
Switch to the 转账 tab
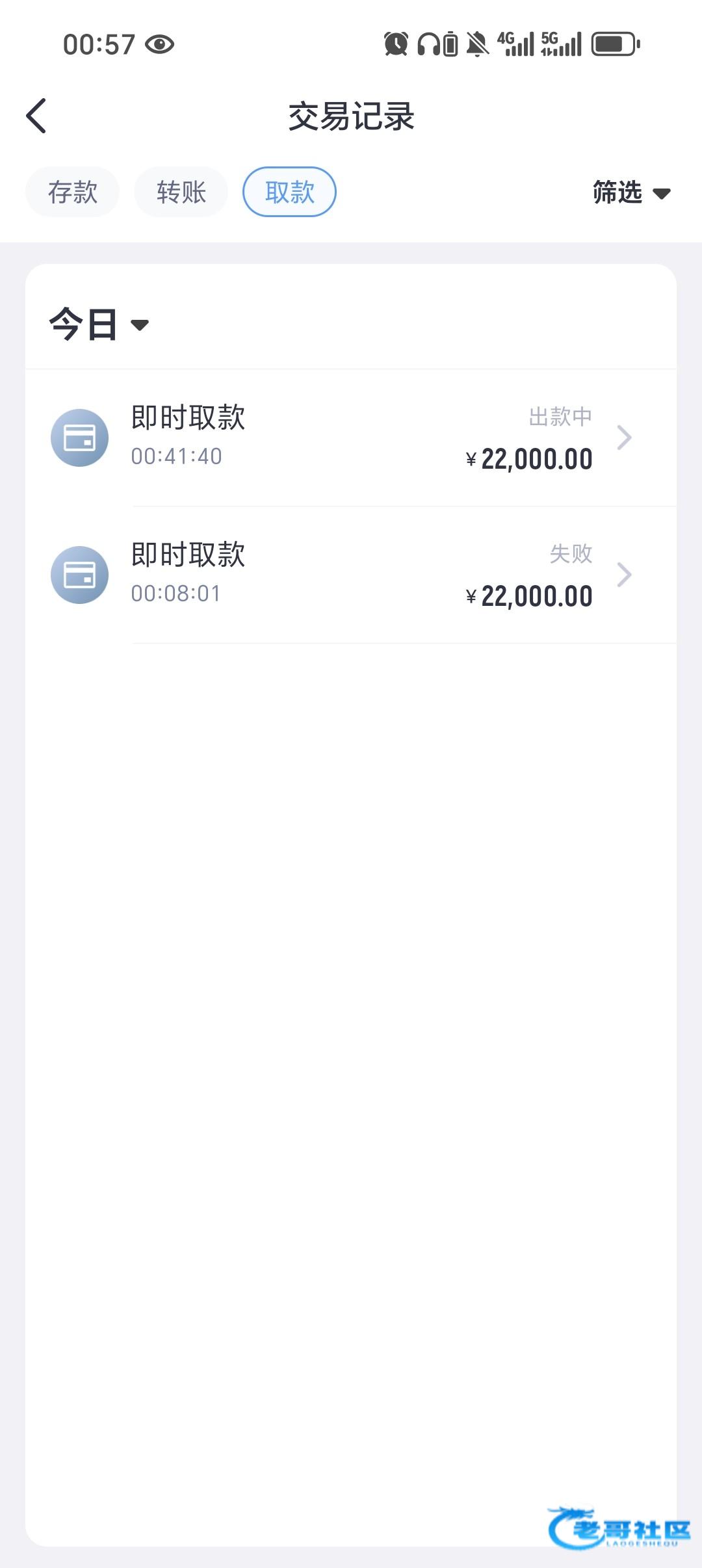181,192
